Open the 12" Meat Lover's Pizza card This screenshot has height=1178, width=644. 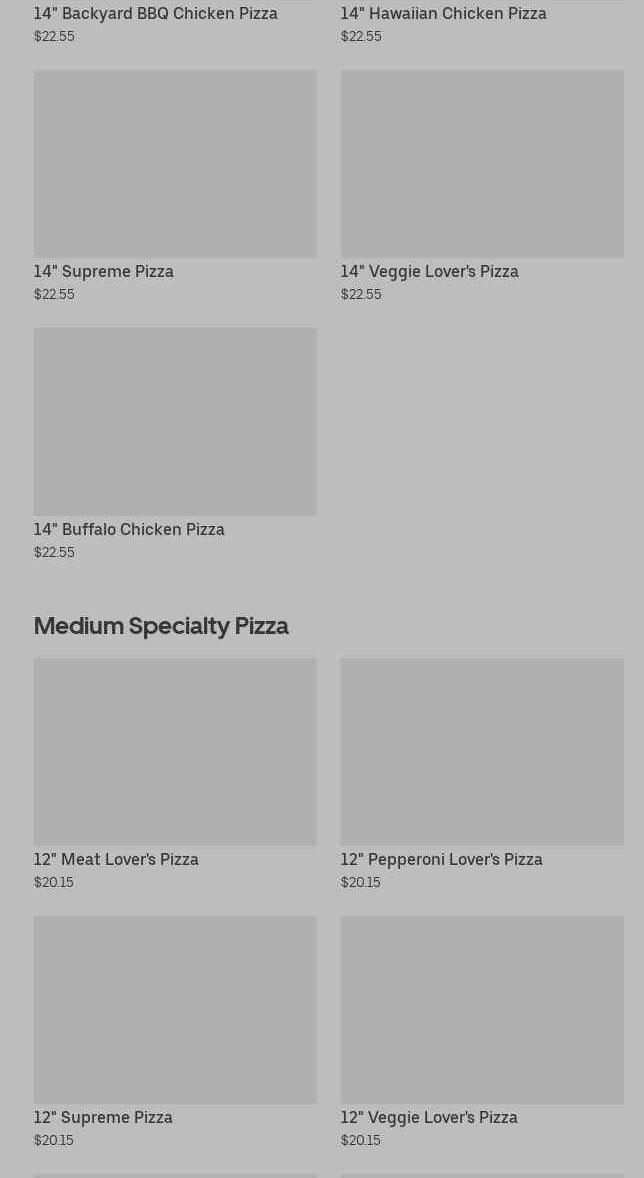(x=175, y=775)
